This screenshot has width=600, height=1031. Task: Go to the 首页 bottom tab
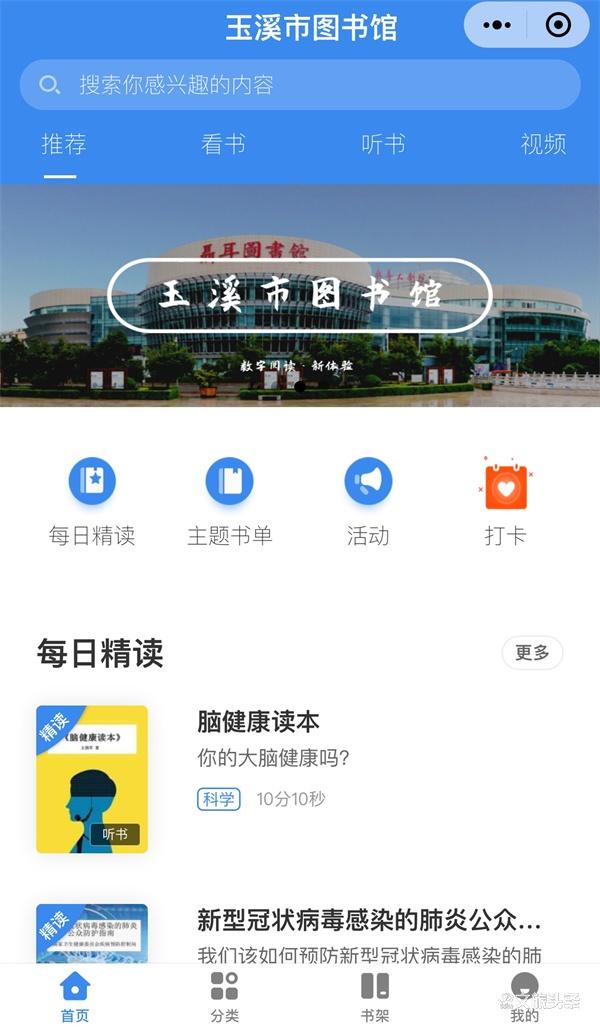(75, 997)
